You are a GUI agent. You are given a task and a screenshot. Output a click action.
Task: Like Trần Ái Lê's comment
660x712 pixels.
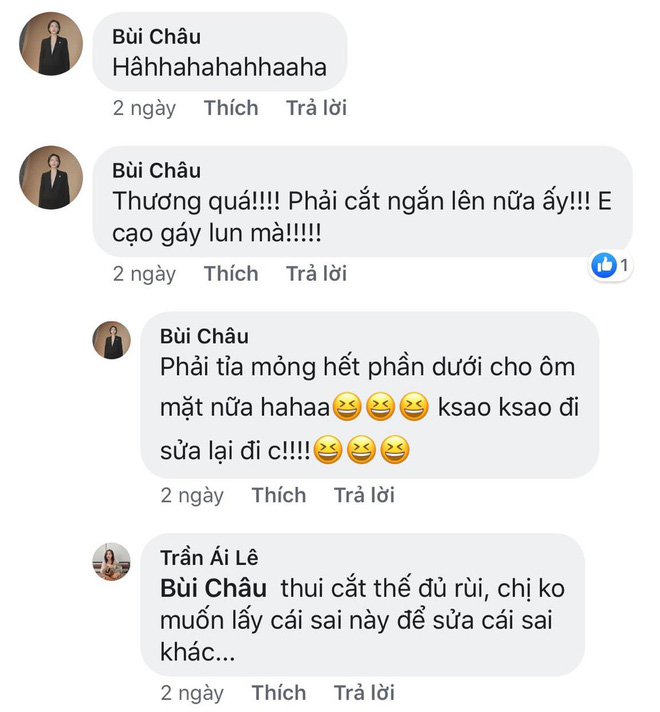pos(279,692)
